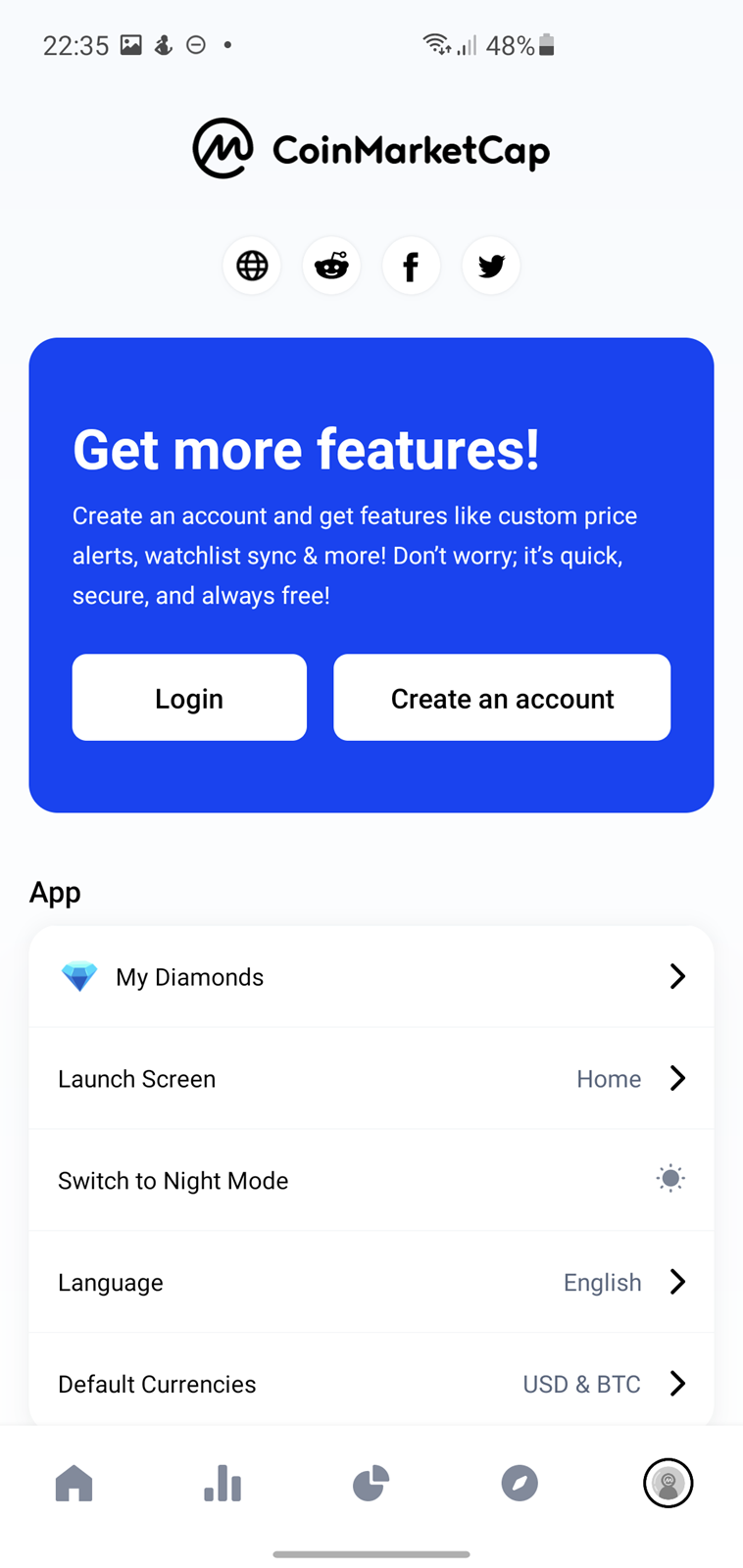Open My Diamonds
This screenshot has height=1568, width=743.
371,977
